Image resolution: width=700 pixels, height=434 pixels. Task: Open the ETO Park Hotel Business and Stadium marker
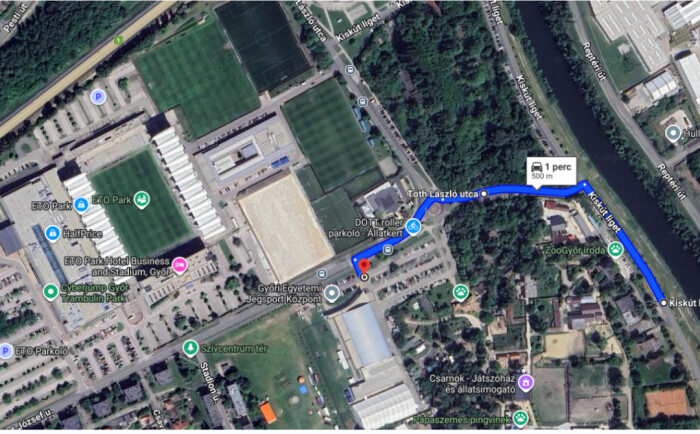(x=179, y=265)
